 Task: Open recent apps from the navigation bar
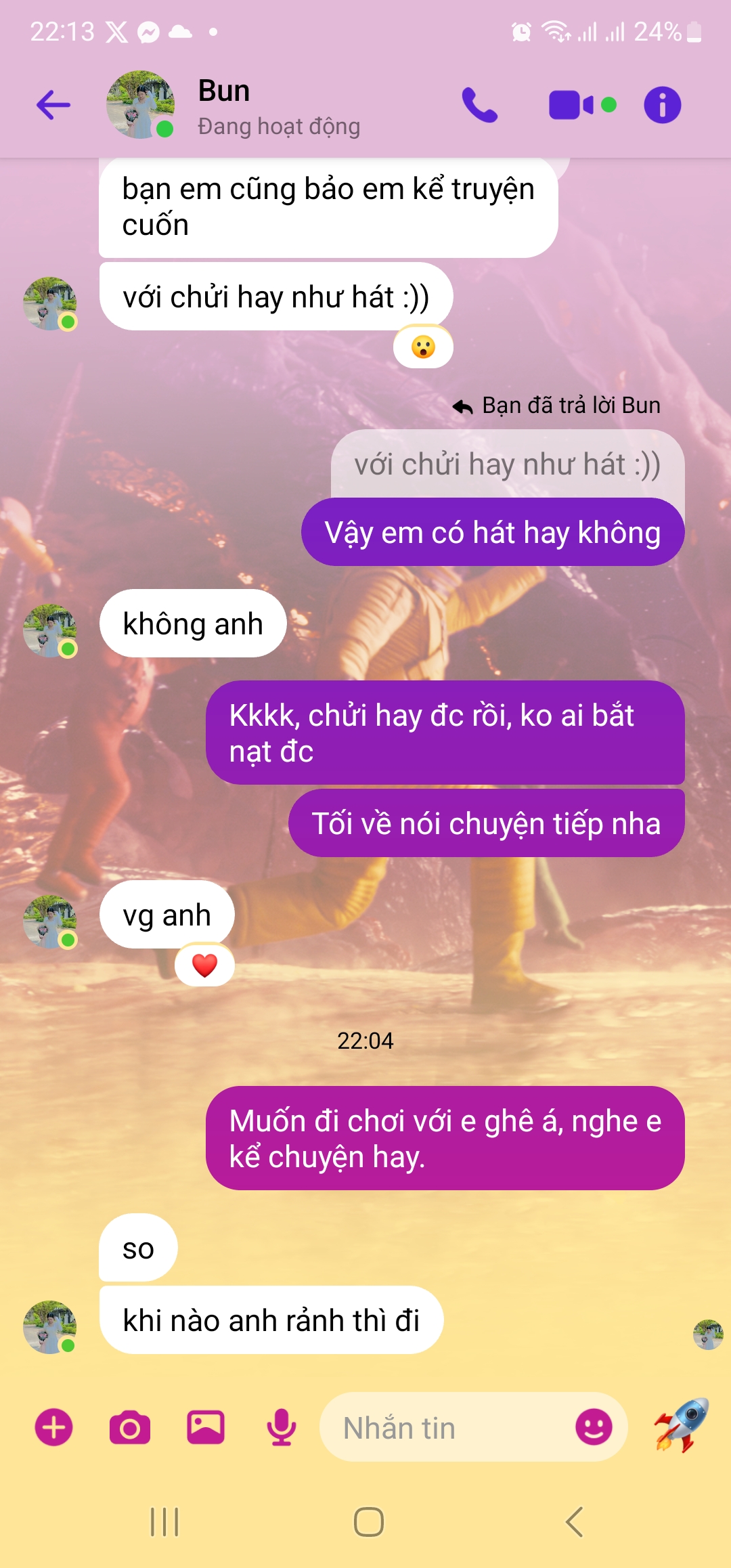(x=164, y=1522)
